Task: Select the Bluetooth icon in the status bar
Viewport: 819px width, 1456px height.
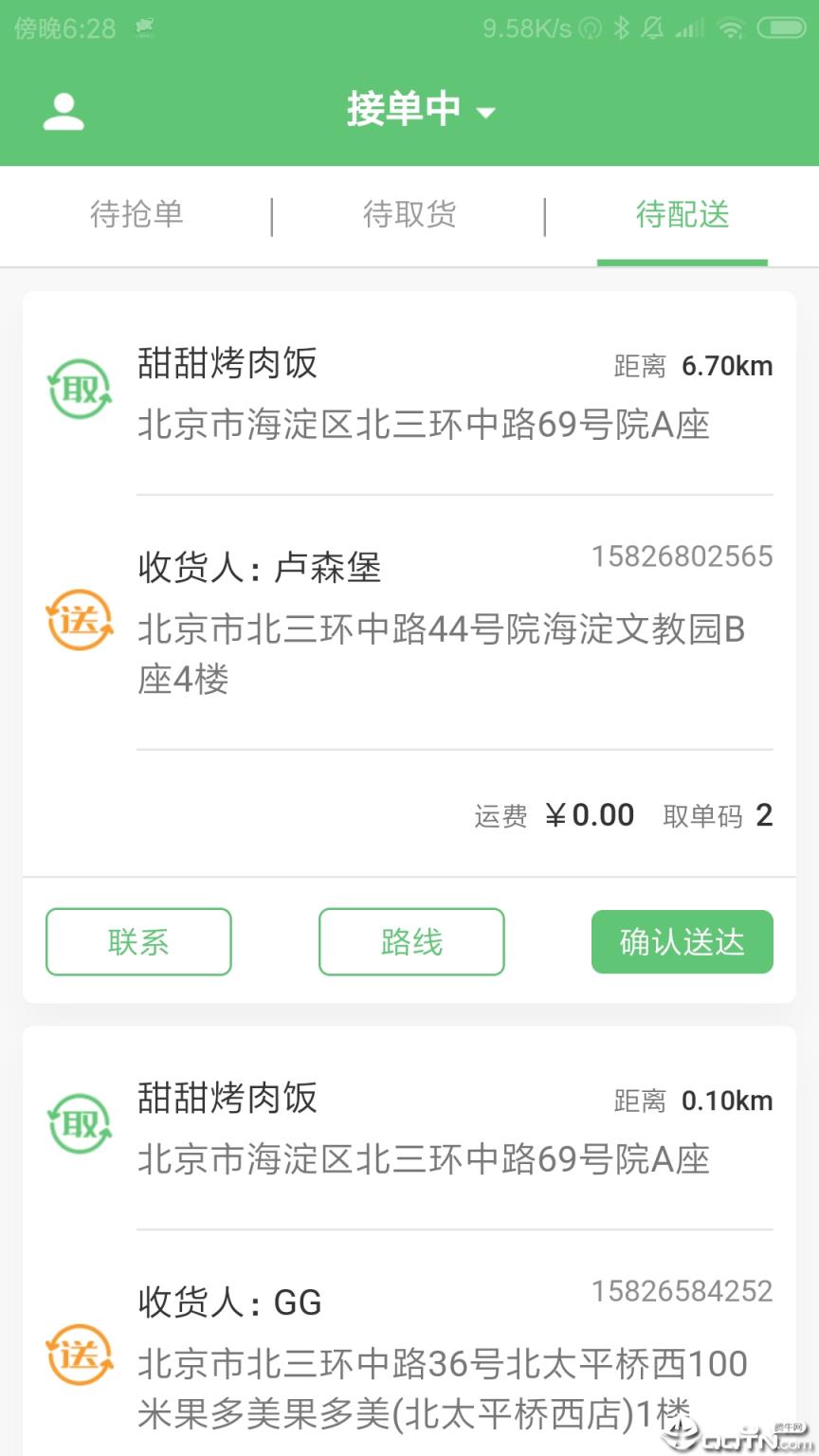Action: tap(622, 28)
